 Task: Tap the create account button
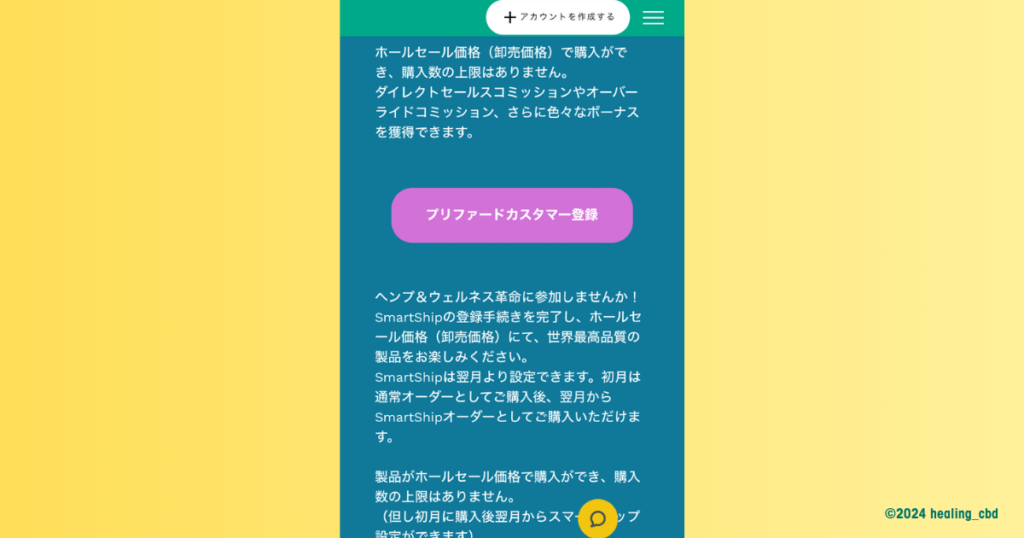click(558, 17)
